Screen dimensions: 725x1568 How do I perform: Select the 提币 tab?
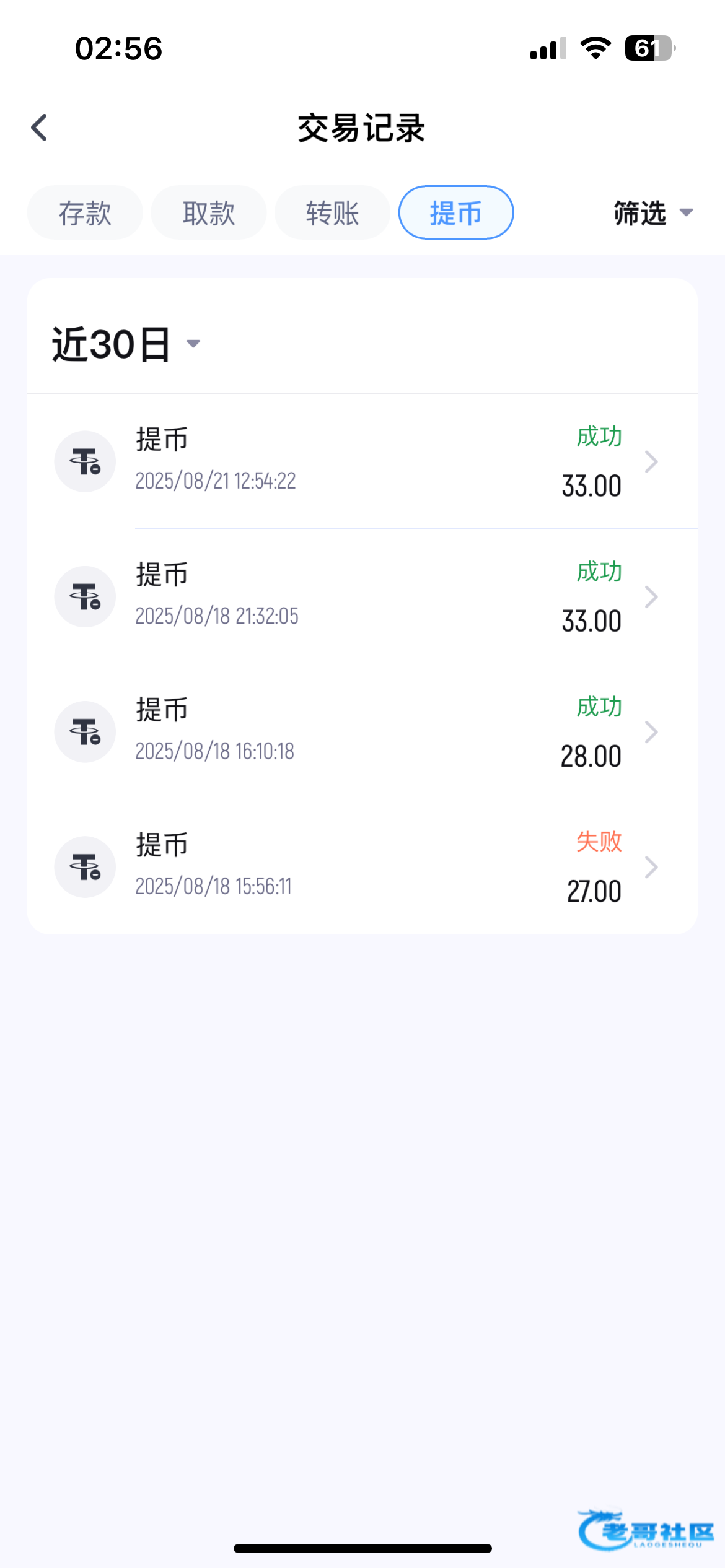coord(456,213)
